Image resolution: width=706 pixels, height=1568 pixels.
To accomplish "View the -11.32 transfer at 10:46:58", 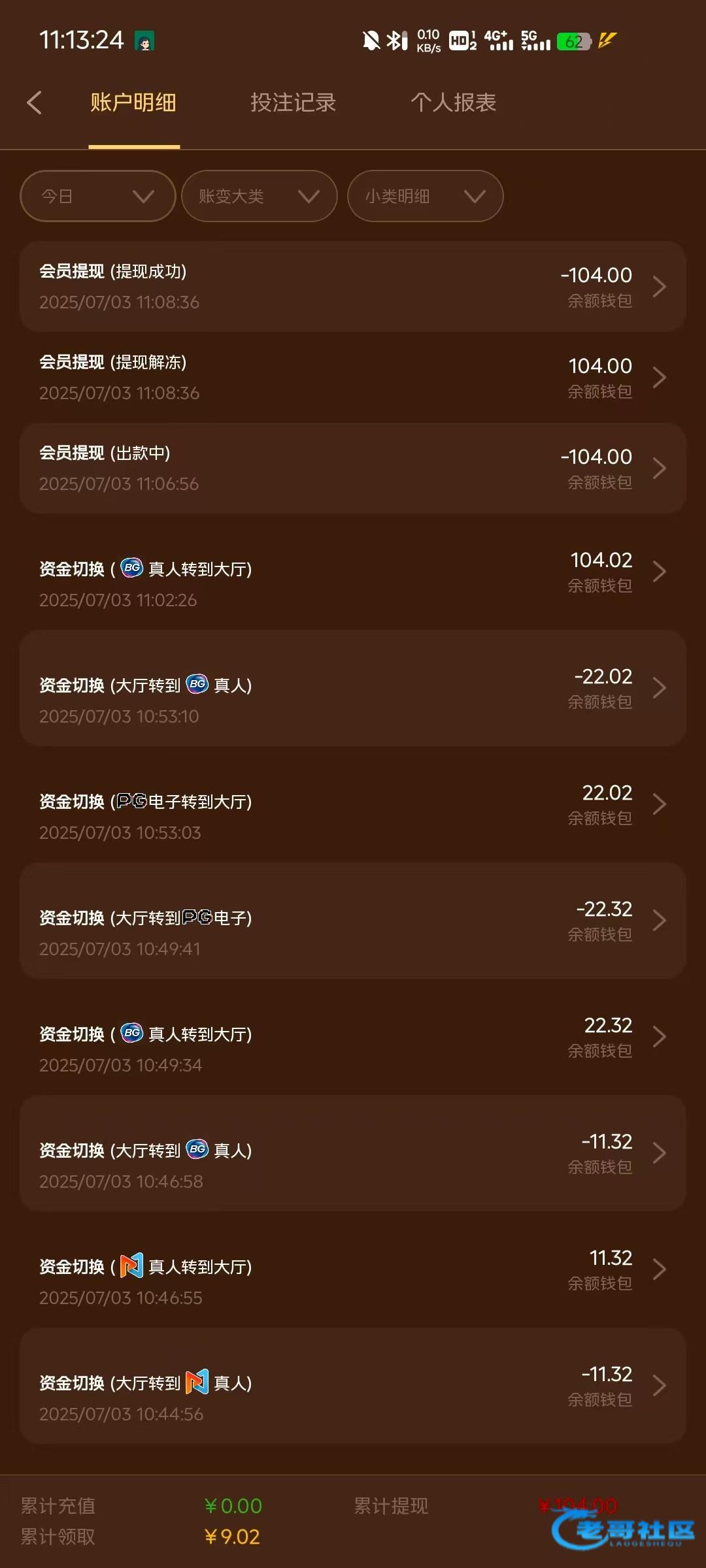I will tap(353, 1154).
